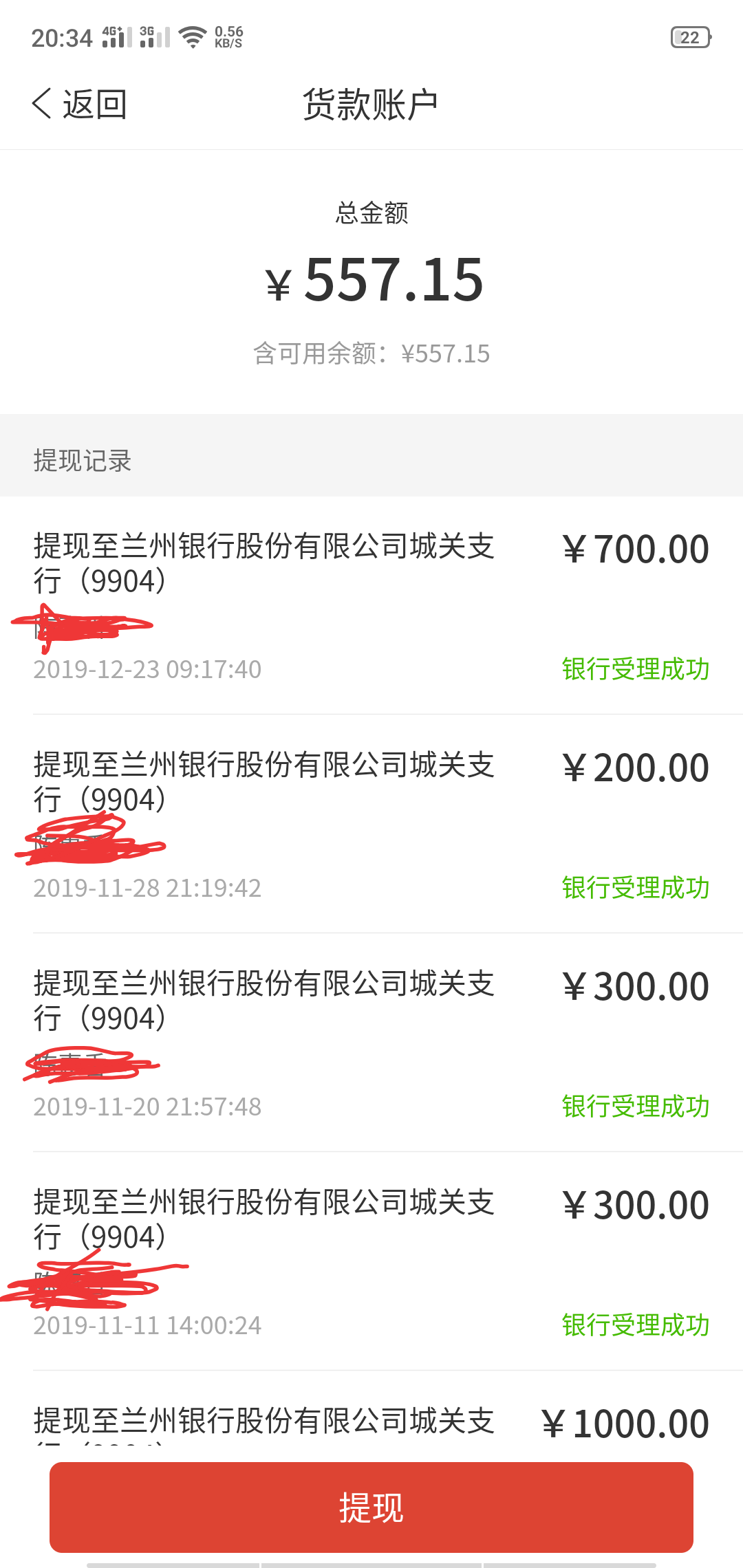The height and width of the screenshot is (1568, 743).
Task: Click the available balance text ¥557.15
Action: pyautogui.click(x=446, y=353)
